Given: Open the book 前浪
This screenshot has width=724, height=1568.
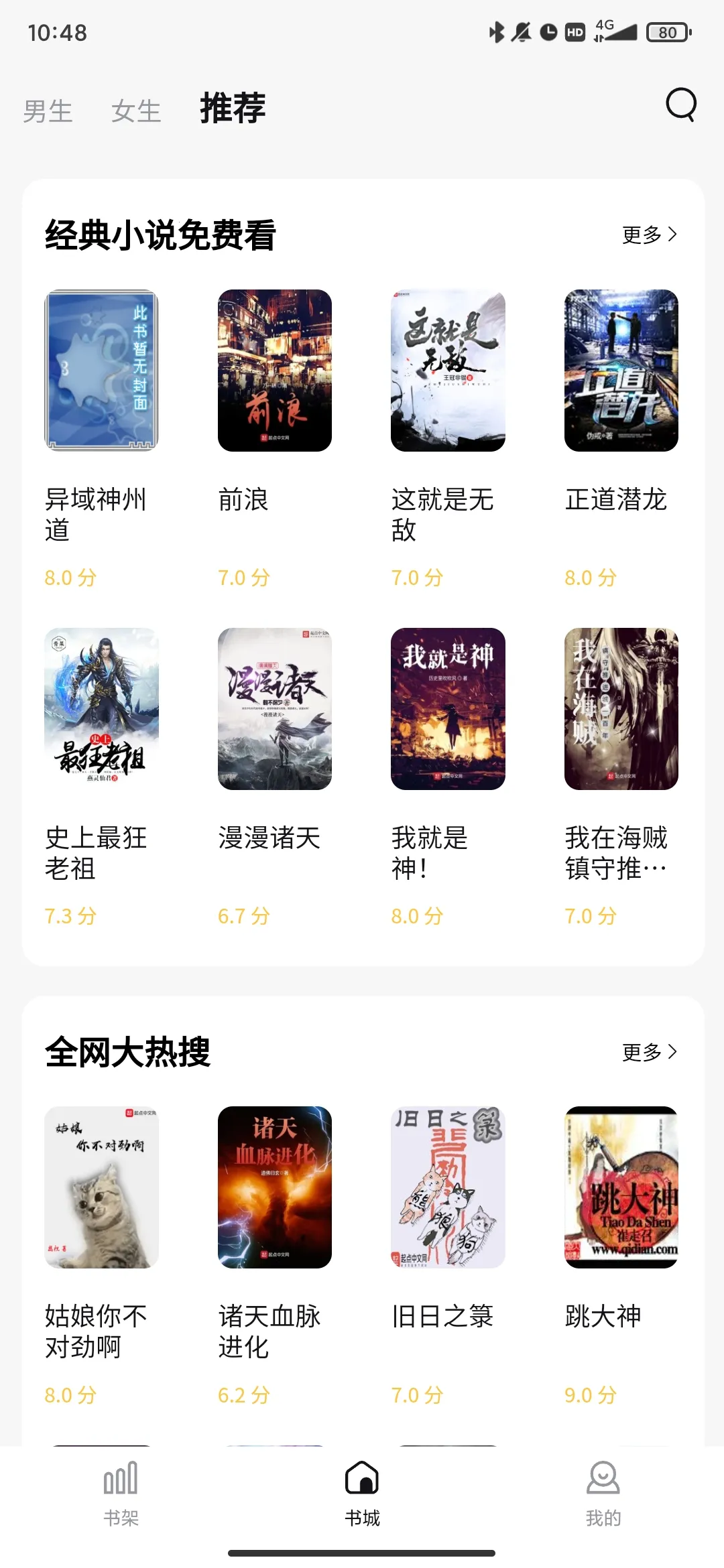Looking at the screenshot, I should (x=275, y=370).
